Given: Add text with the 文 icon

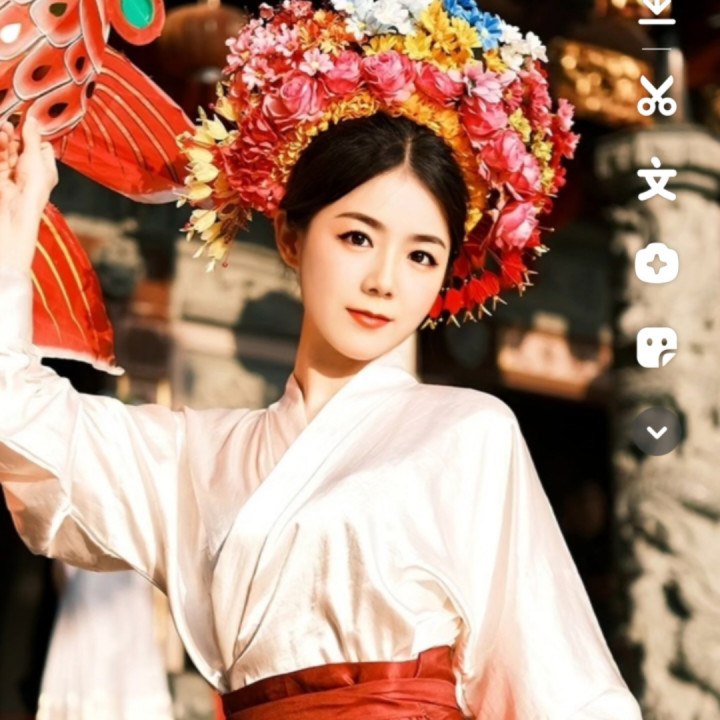Looking at the screenshot, I should pyautogui.click(x=657, y=181).
